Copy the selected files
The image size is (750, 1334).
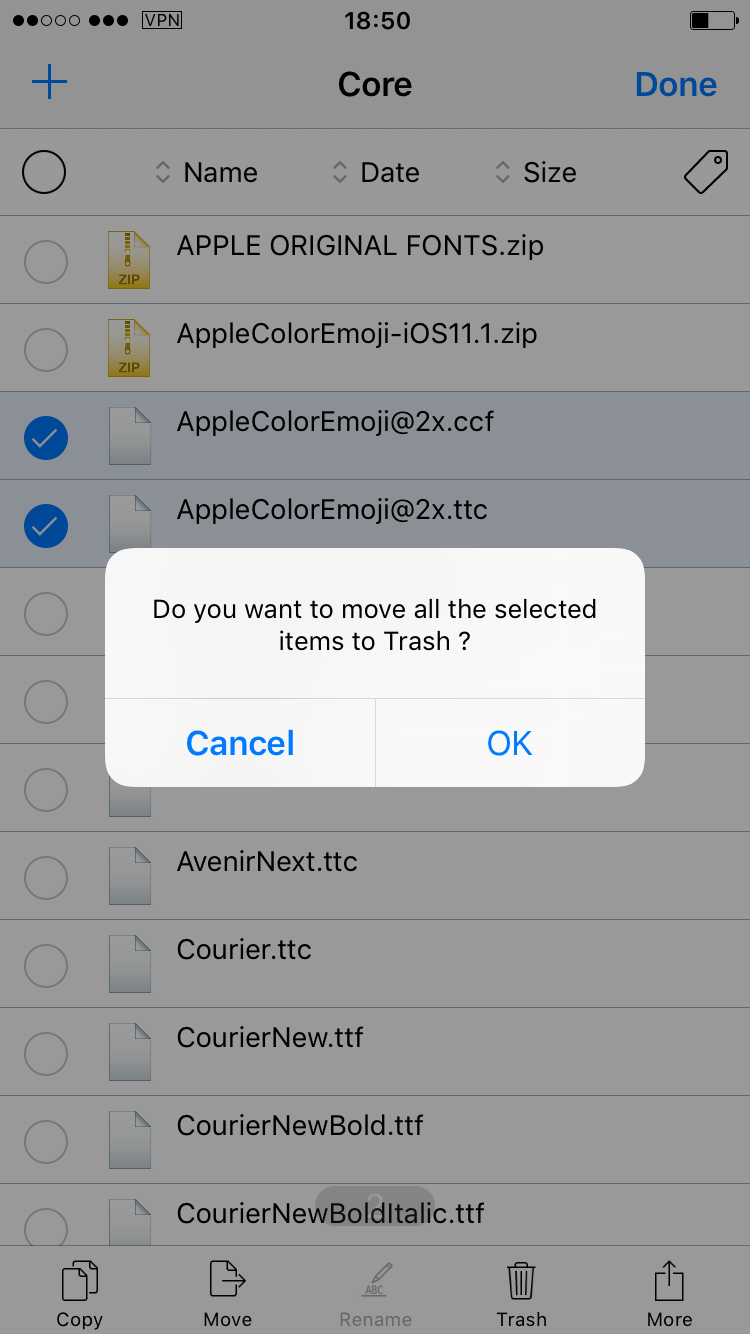(80, 1294)
